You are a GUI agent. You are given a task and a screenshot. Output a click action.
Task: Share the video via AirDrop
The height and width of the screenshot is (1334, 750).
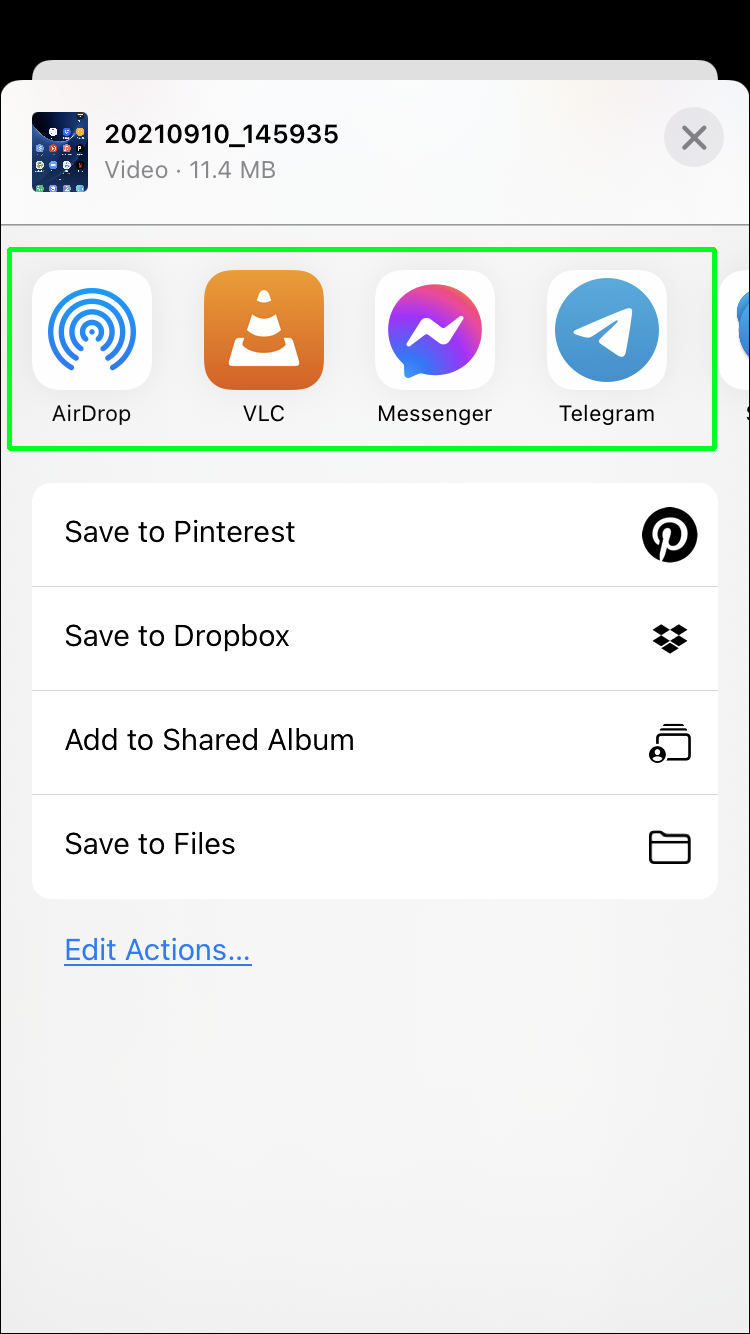pos(92,331)
